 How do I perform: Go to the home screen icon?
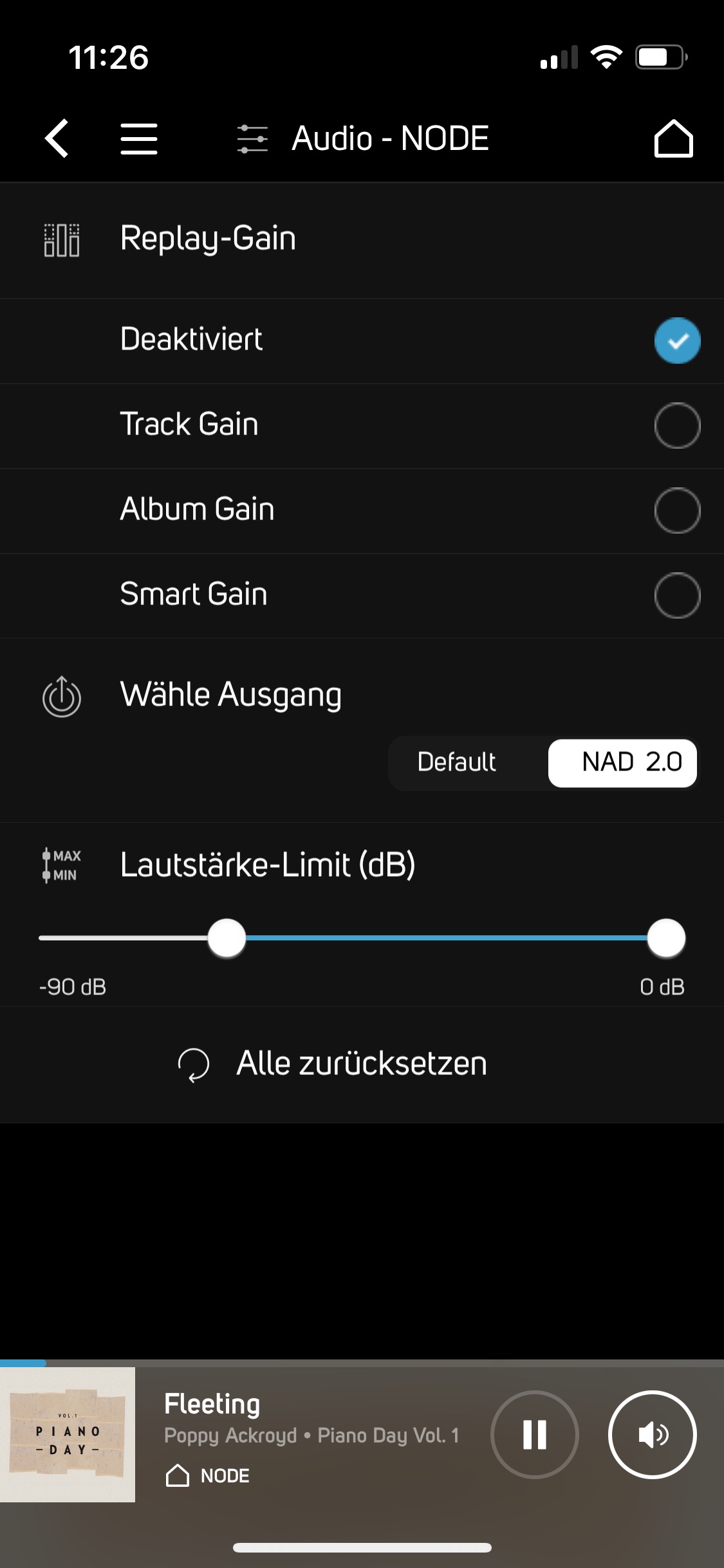pos(671,138)
